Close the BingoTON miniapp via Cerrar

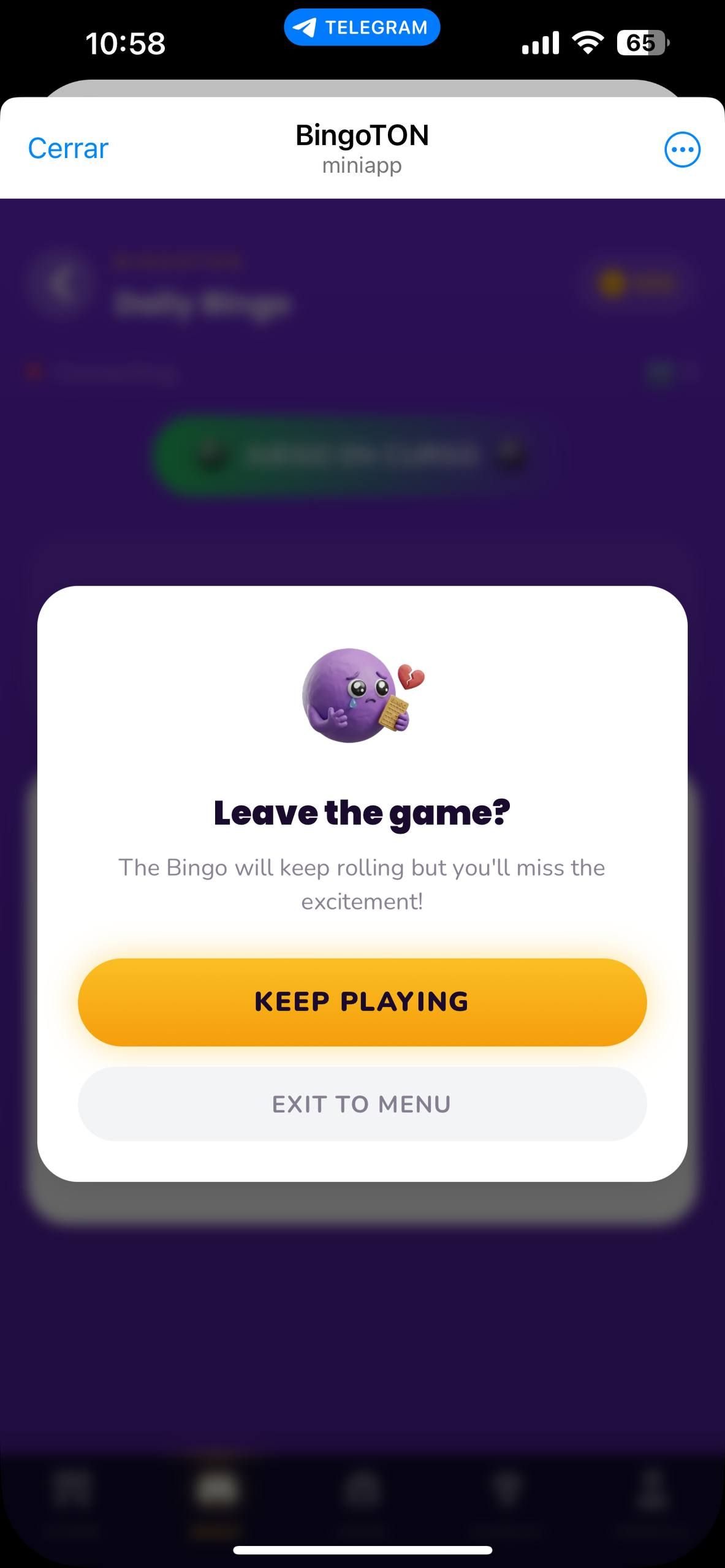[68, 149]
